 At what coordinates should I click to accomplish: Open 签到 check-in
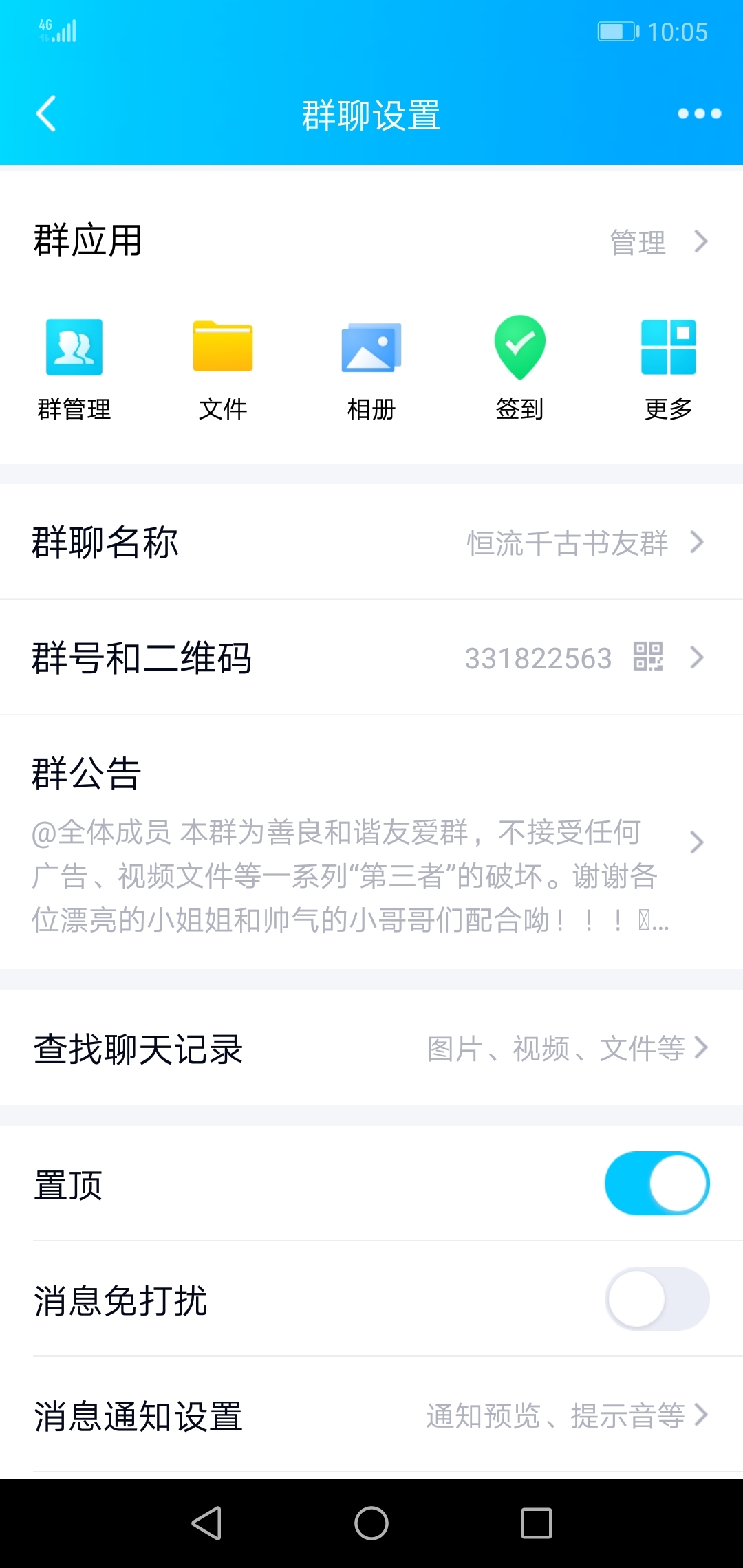[x=520, y=369]
